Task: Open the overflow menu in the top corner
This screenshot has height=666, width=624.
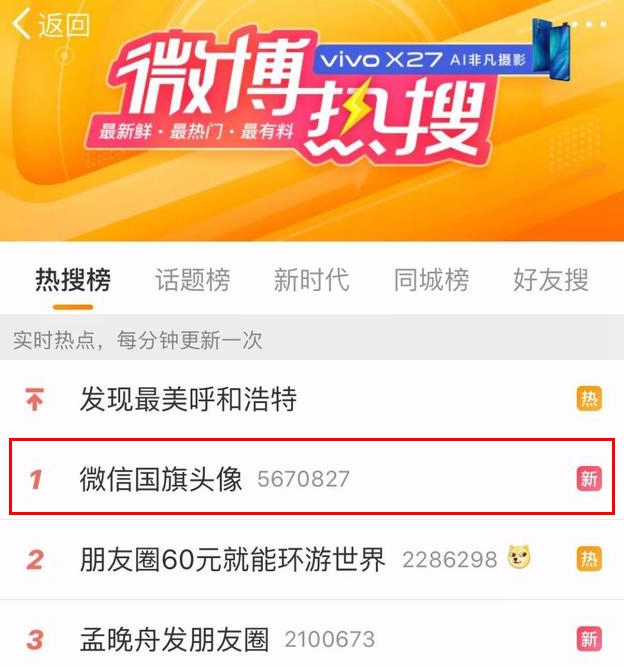Action: pyautogui.click(x=592, y=24)
